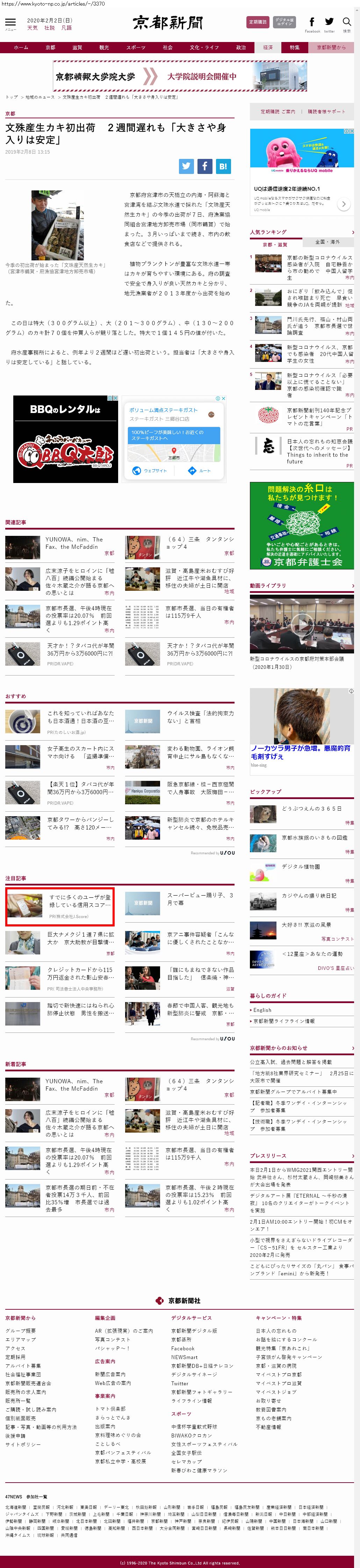Switch to the 滋賀 navigation tab

77,48
